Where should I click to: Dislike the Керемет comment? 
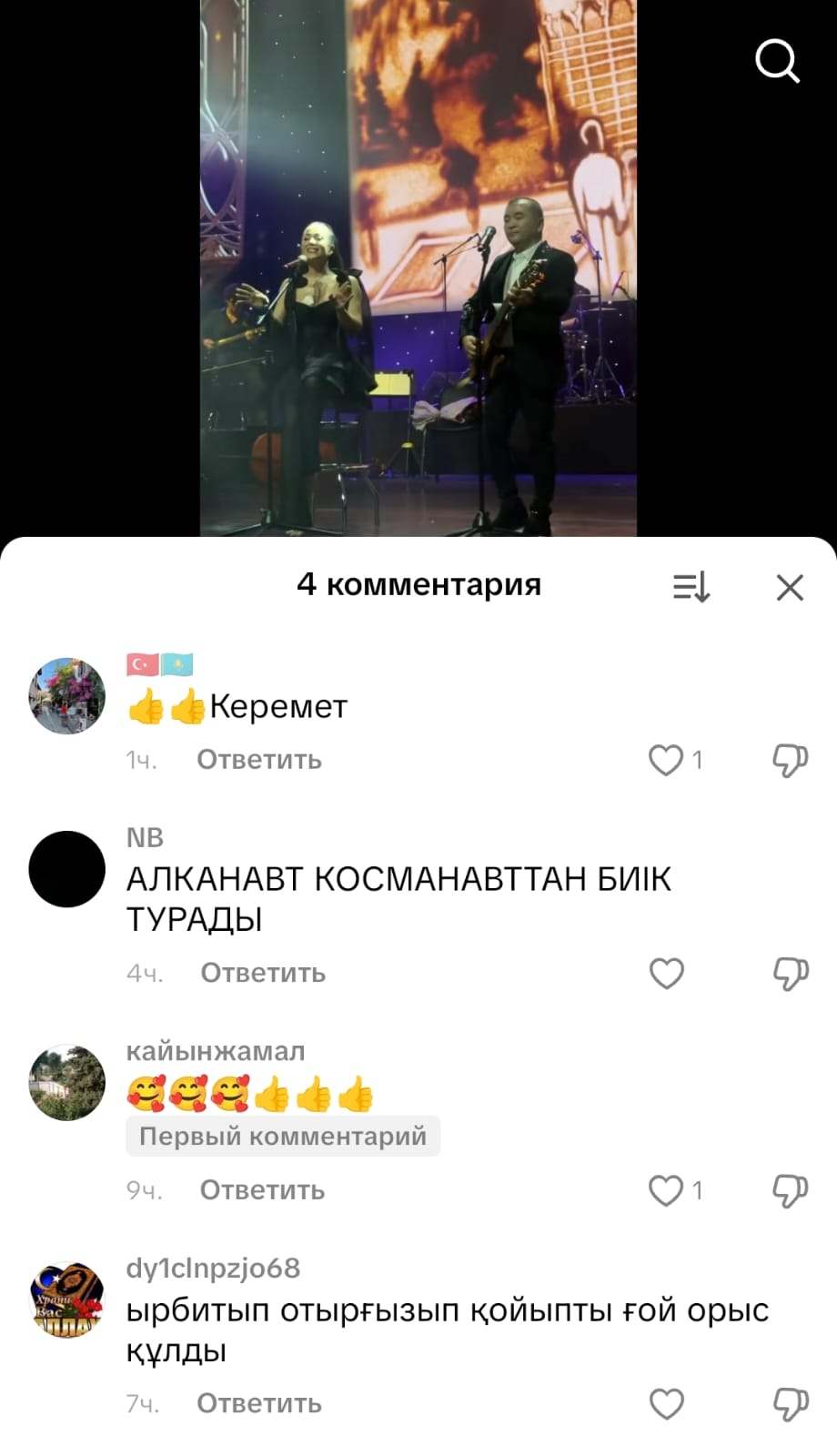[x=790, y=760]
